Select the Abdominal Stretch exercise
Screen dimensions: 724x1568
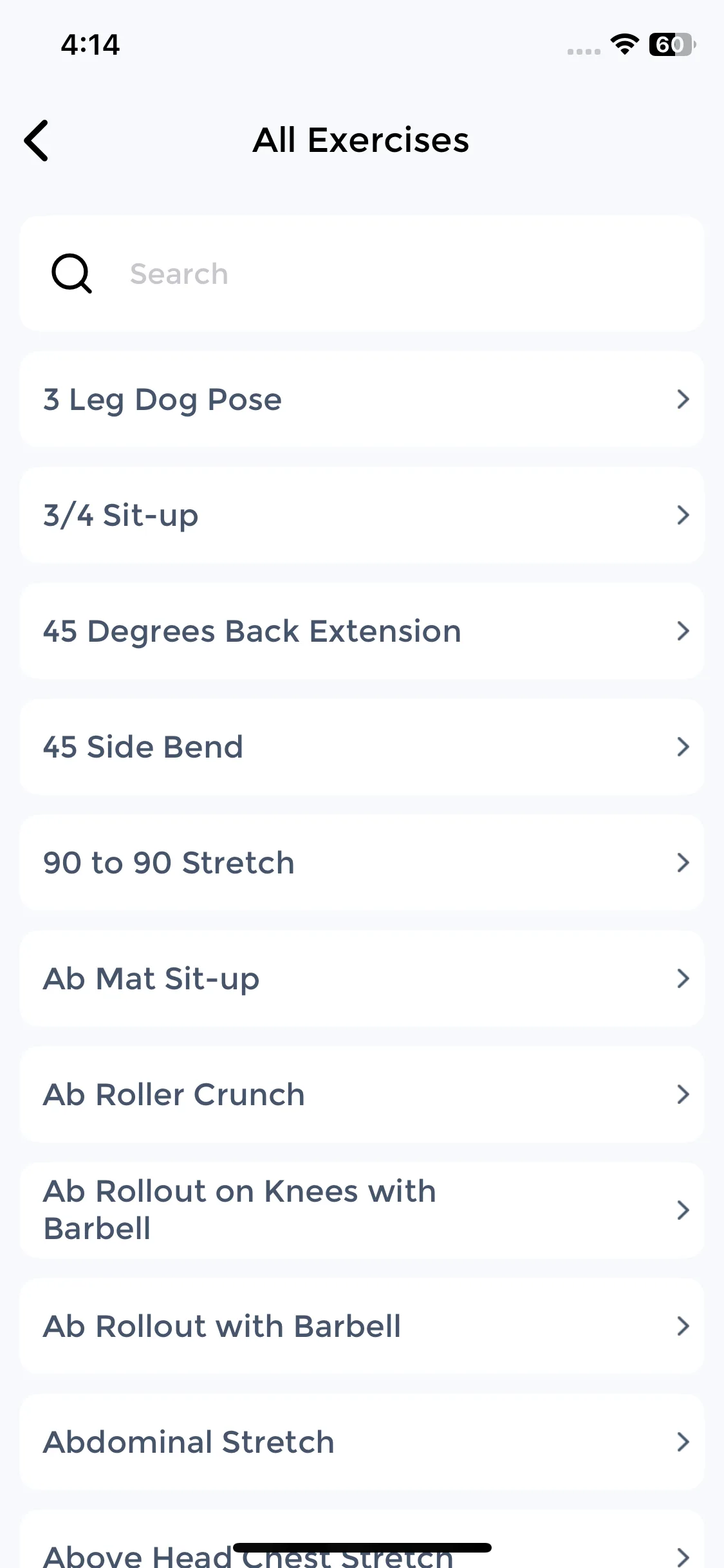tap(360, 1442)
